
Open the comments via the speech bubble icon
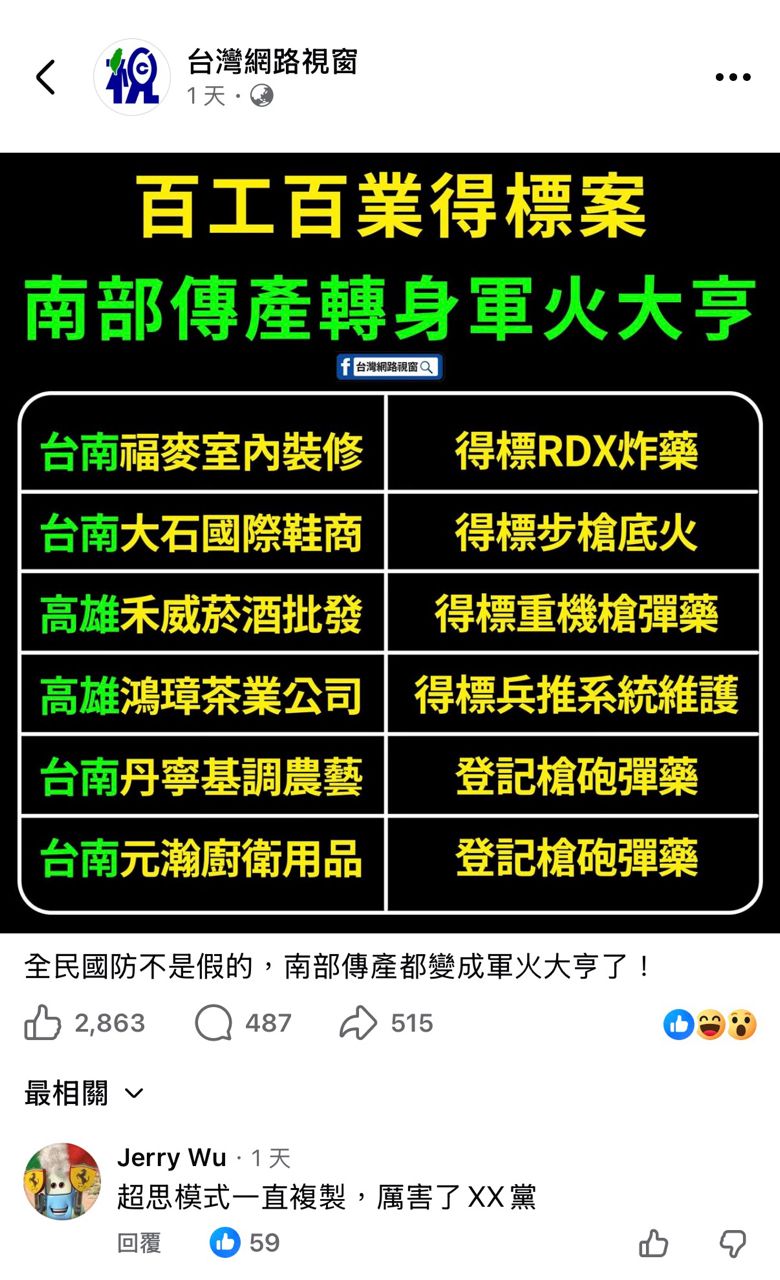coord(213,1023)
